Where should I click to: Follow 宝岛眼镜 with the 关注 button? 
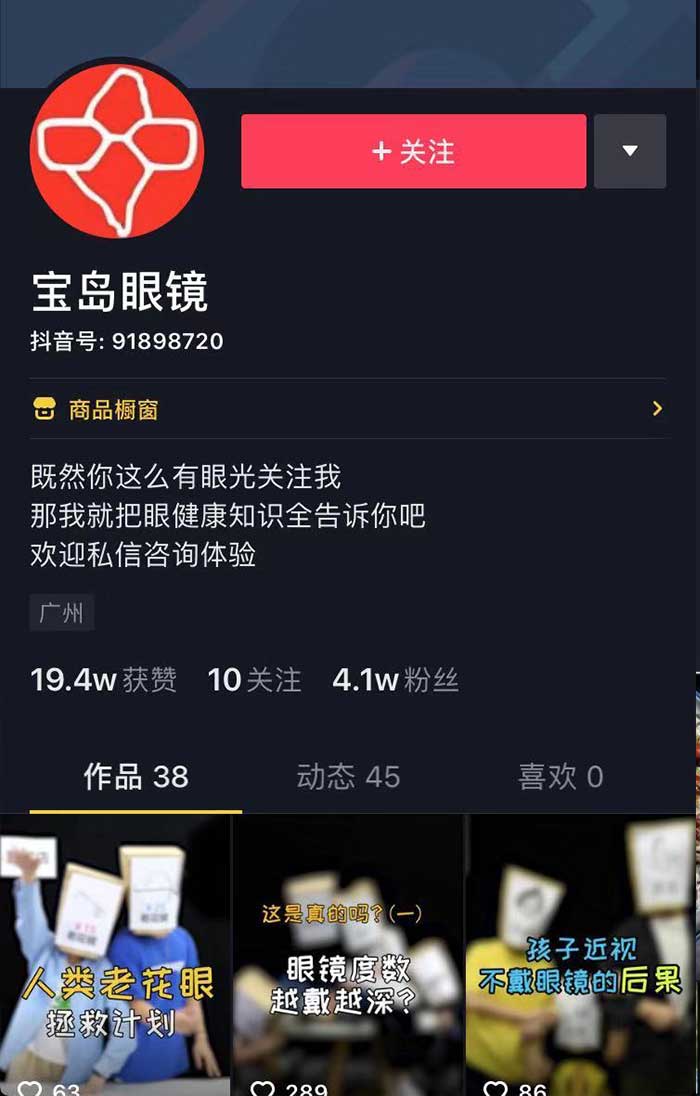click(x=413, y=151)
